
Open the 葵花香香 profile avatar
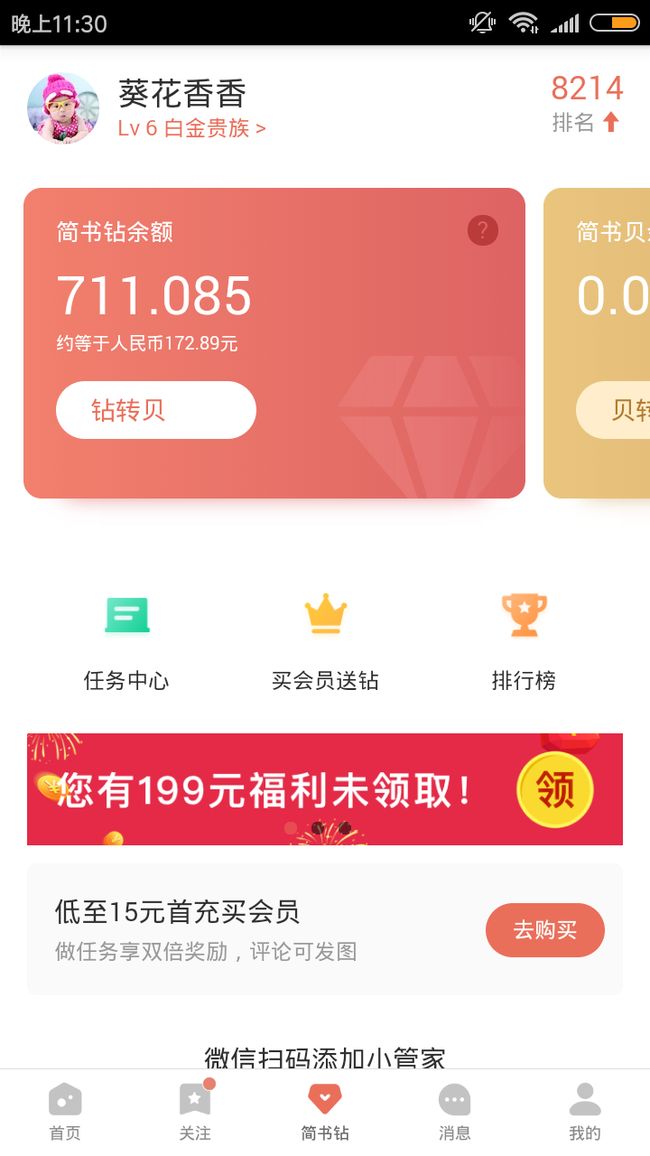[x=63, y=108]
